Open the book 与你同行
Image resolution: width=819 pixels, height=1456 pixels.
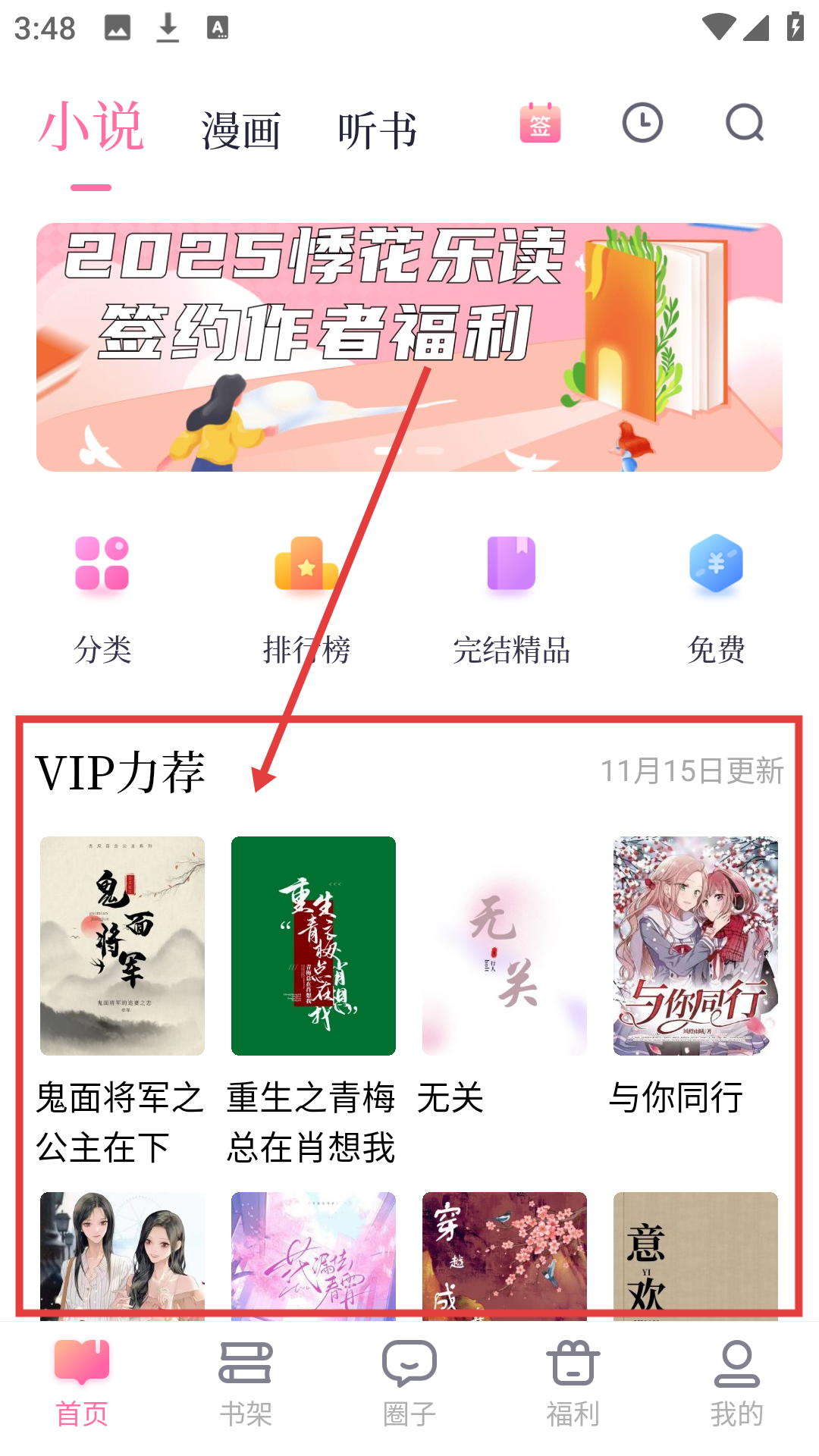[x=695, y=946]
